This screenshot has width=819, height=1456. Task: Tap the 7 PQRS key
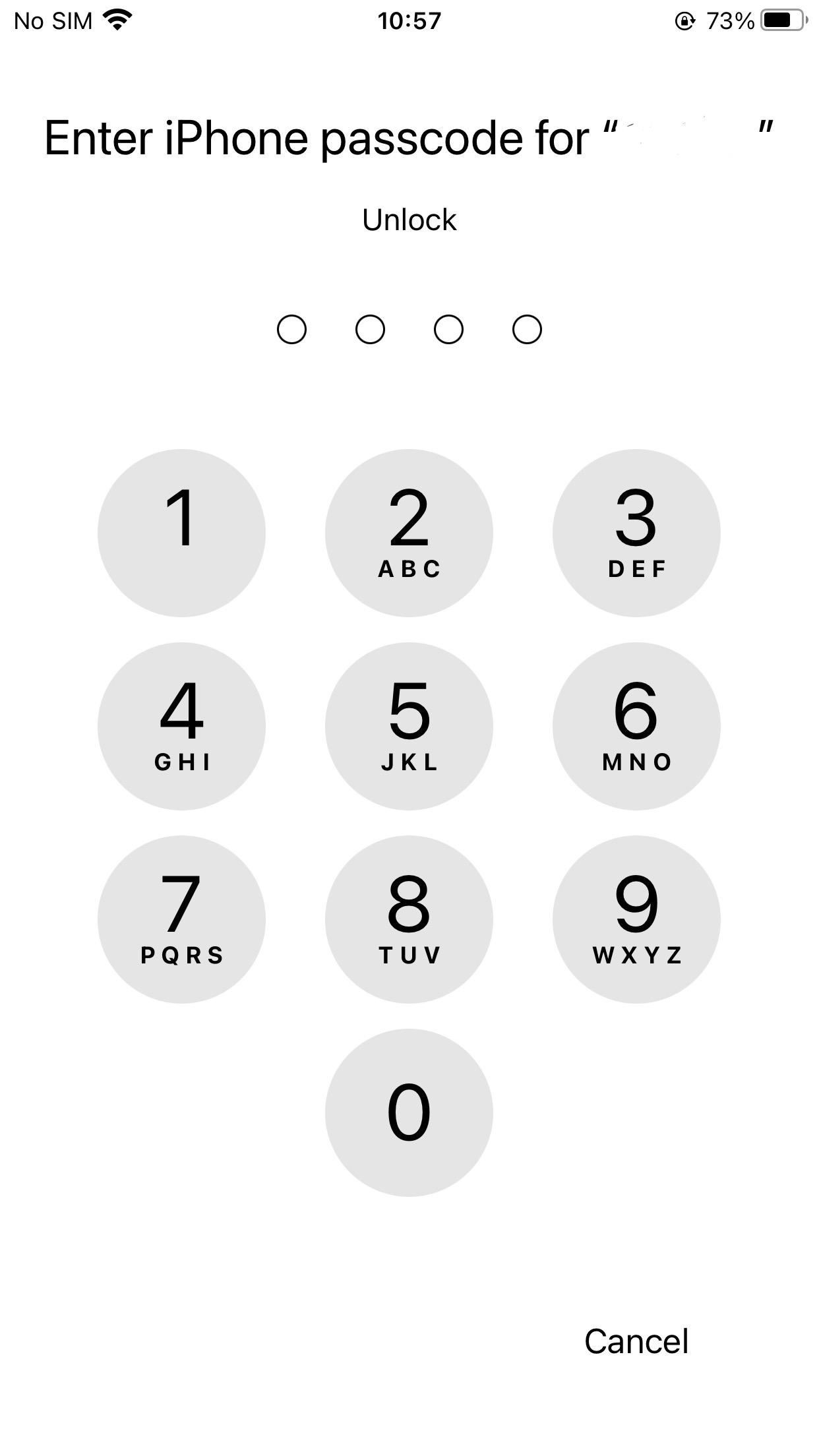click(181, 919)
